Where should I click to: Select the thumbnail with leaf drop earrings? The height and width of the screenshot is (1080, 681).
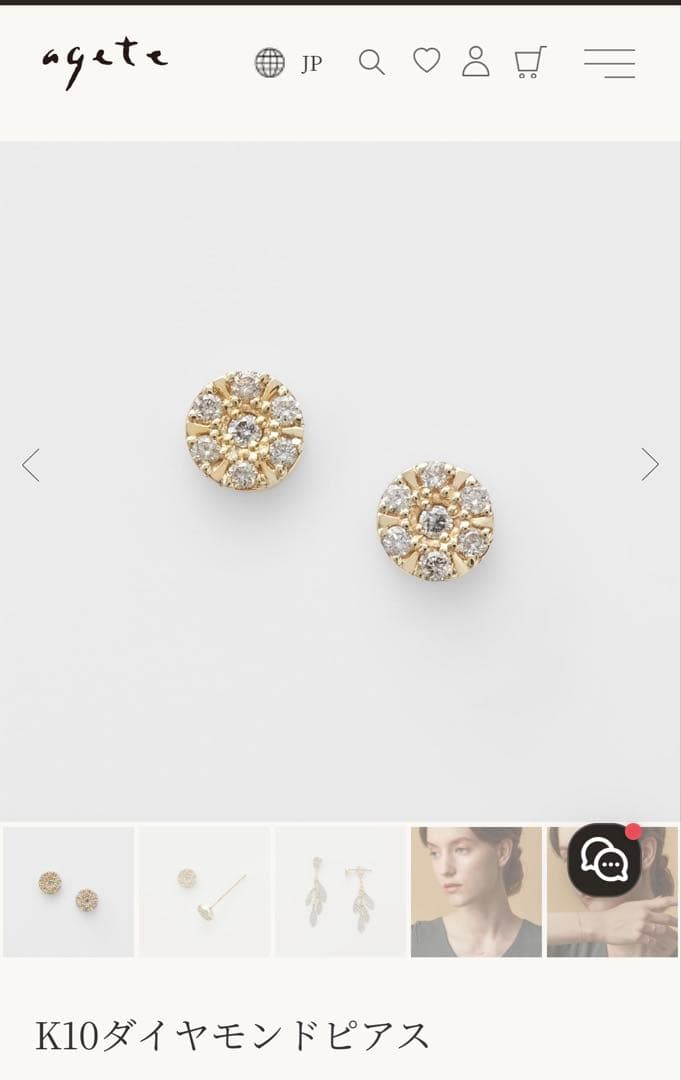[341, 891]
